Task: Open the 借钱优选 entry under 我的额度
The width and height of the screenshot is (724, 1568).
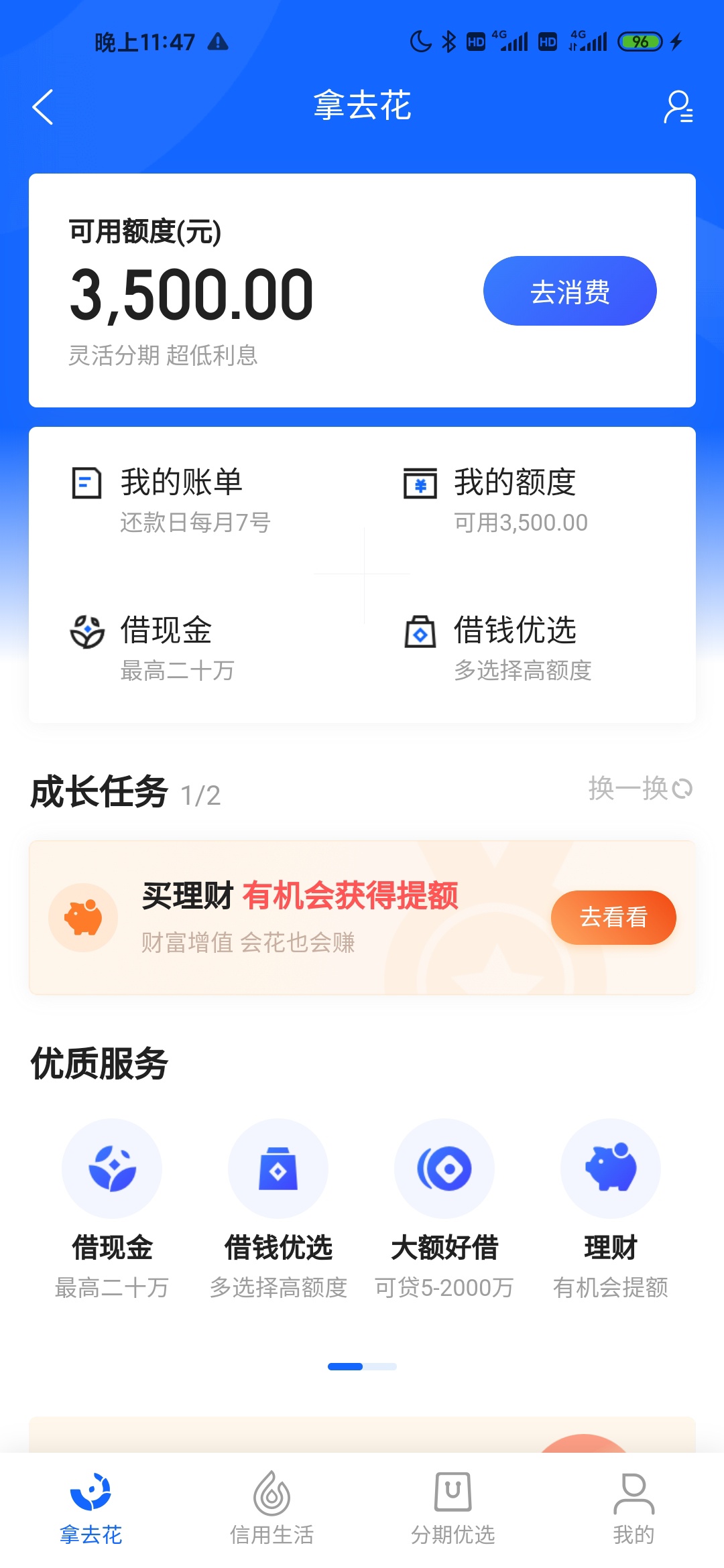Action: pos(497,648)
